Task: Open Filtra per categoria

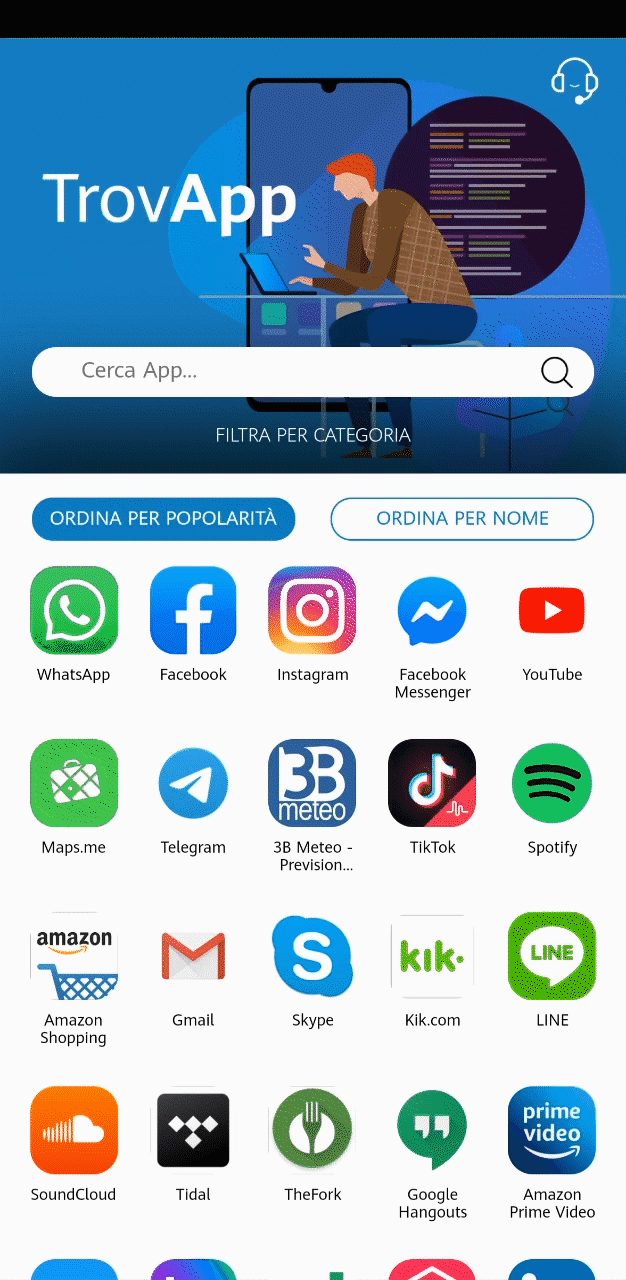Action: click(313, 435)
